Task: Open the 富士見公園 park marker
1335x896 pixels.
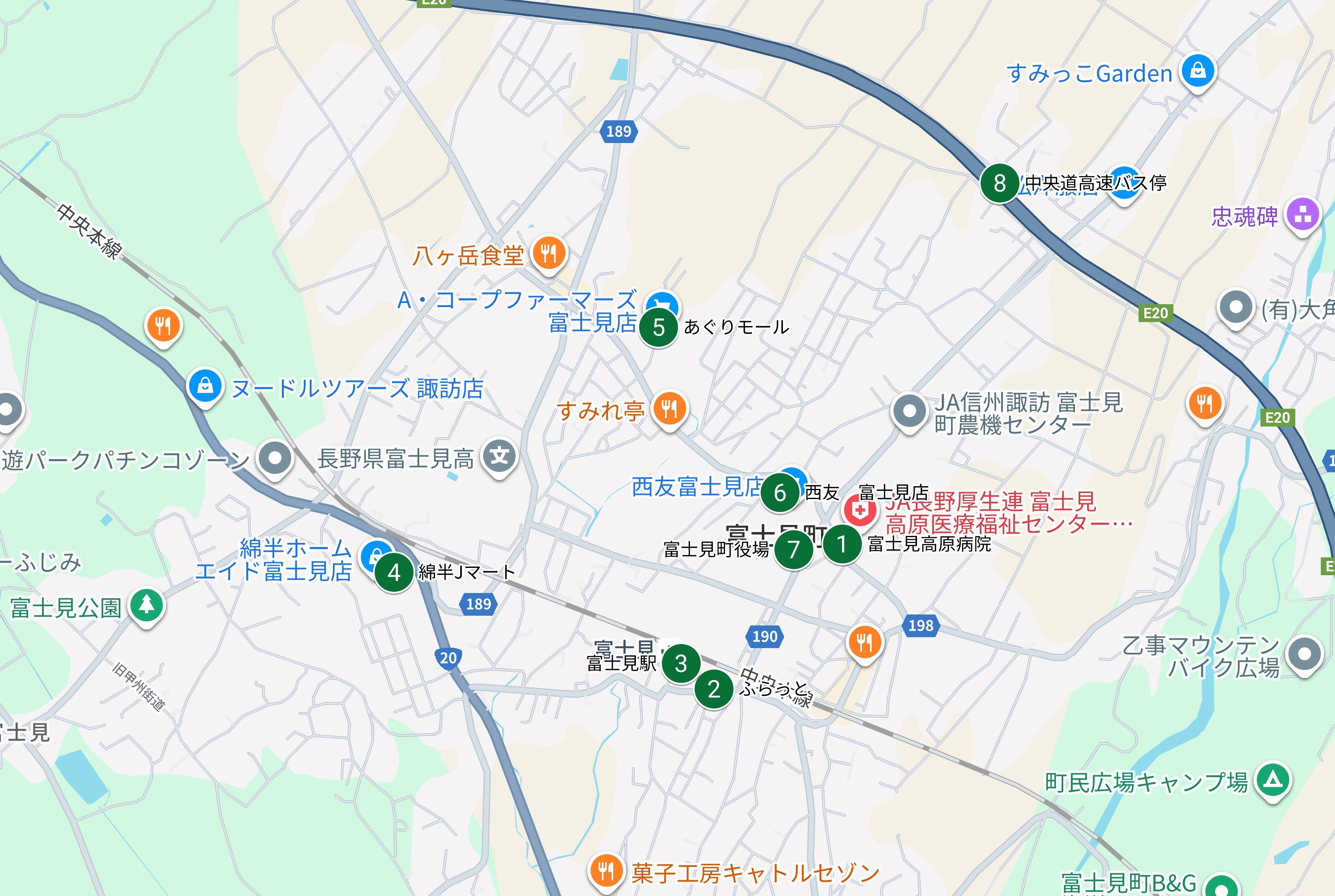Action: pyautogui.click(x=147, y=605)
